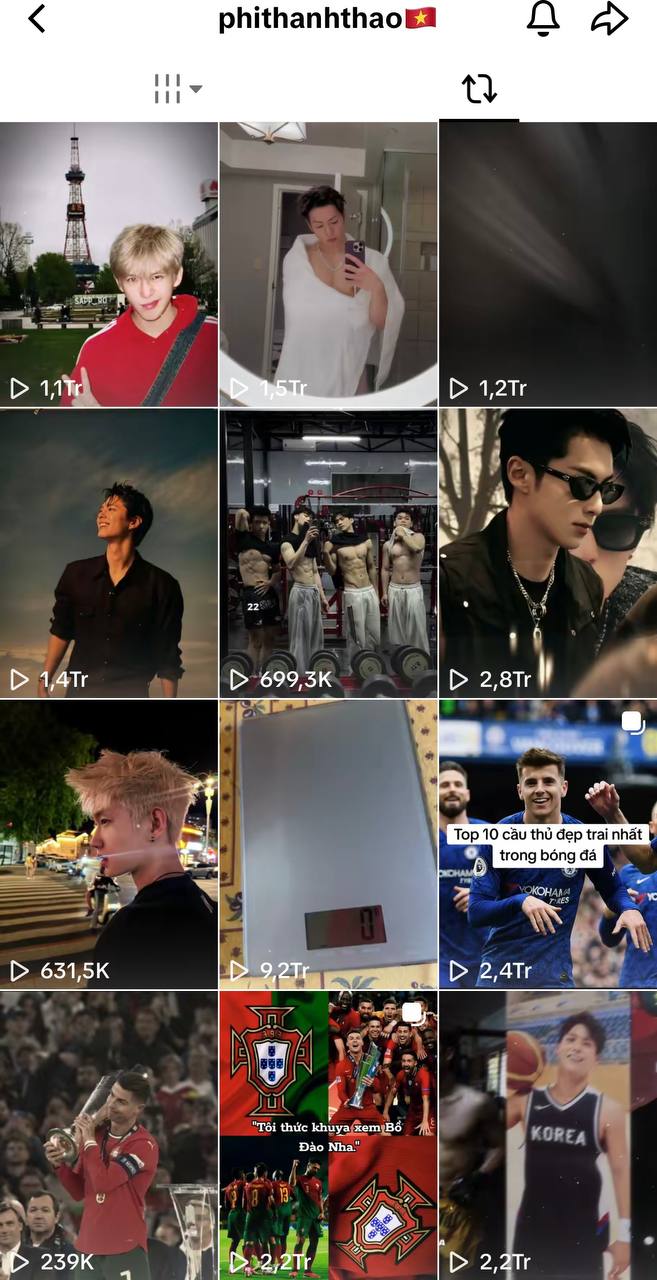Switch to the videos grid tab
Image resolution: width=657 pixels, height=1280 pixels.
pos(177,88)
